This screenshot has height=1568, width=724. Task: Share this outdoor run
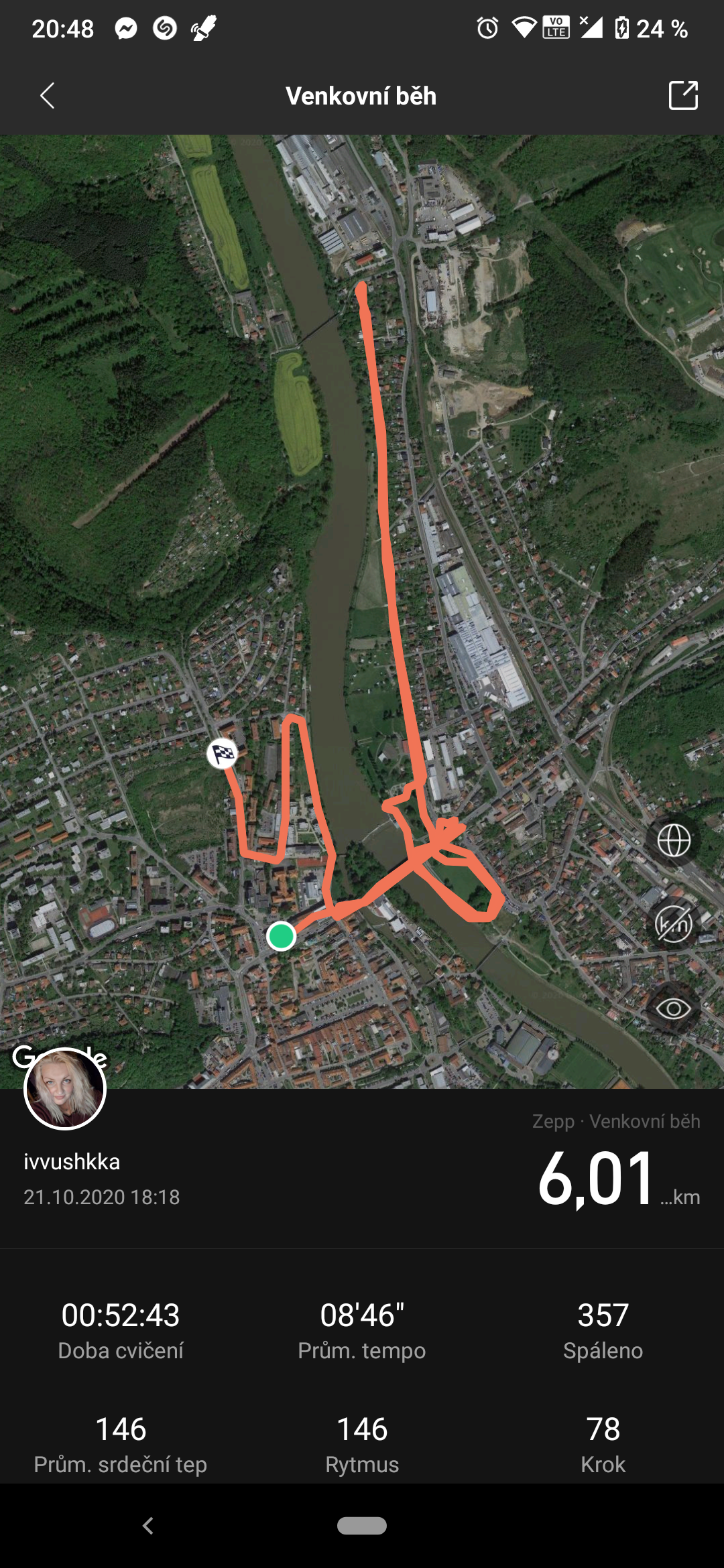pos(683,95)
